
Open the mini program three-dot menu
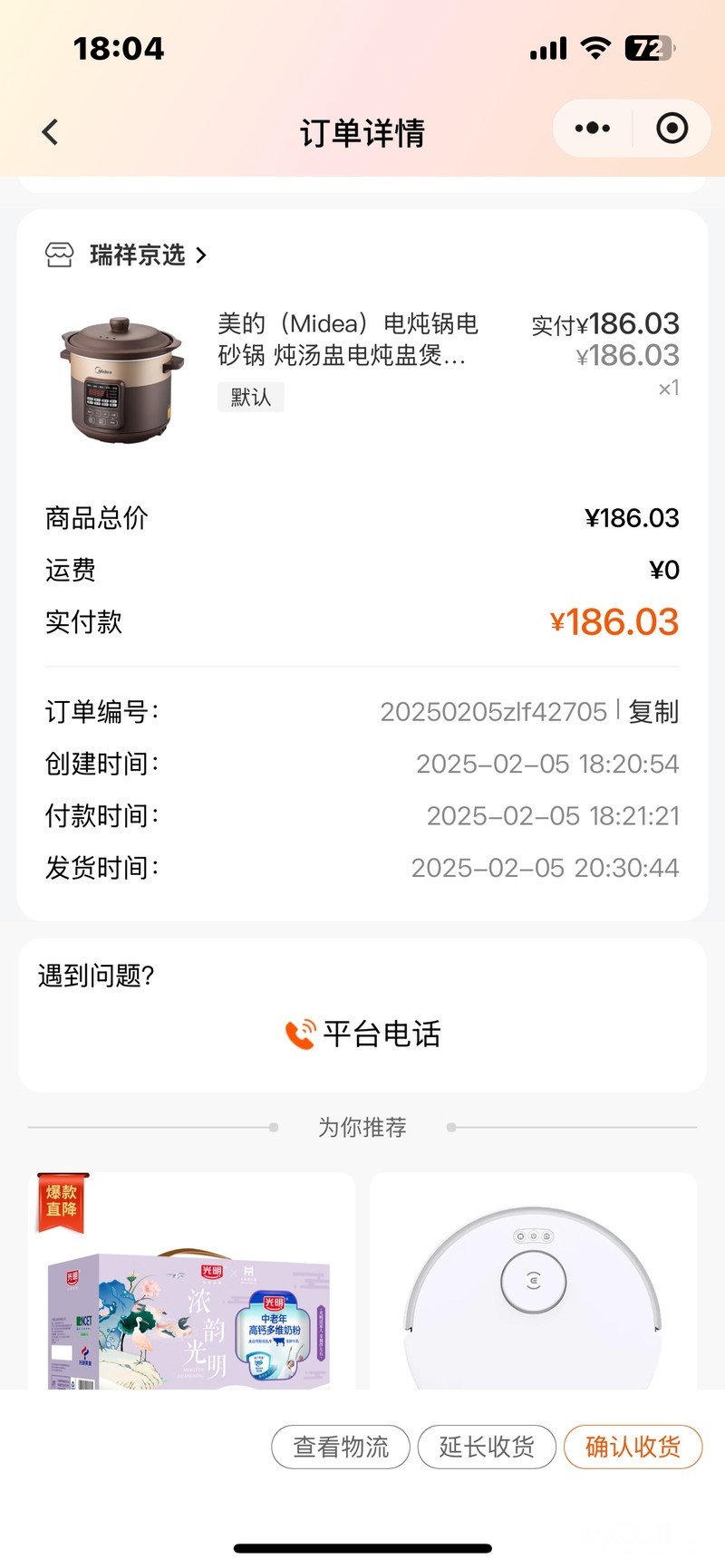pyautogui.click(x=593, y=129)
